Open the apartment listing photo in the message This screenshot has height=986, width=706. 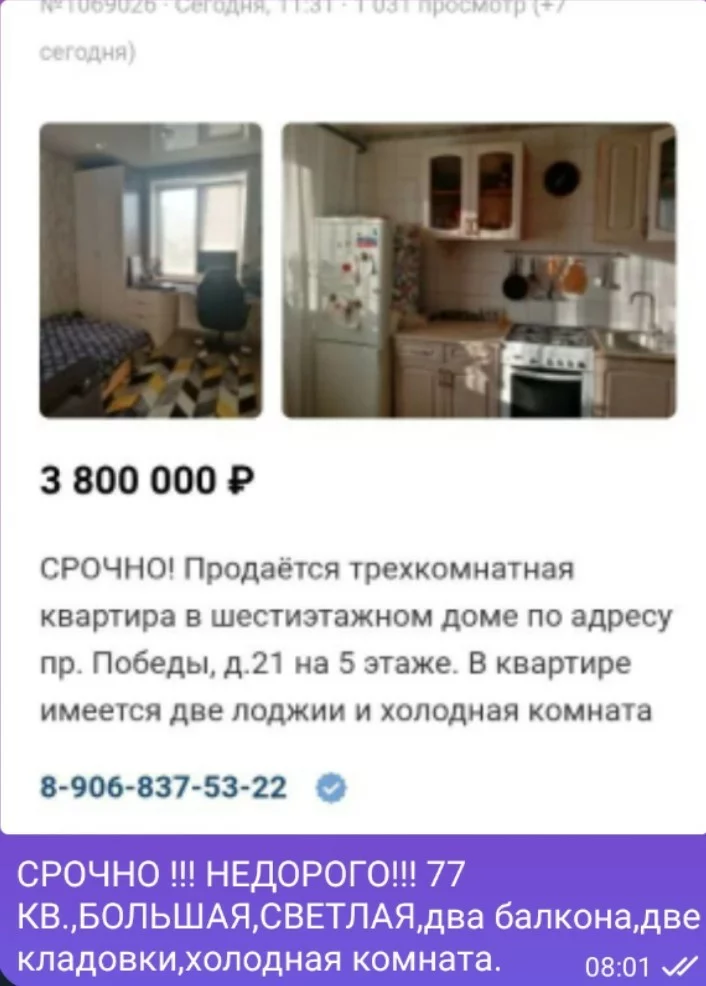(352, 420)
